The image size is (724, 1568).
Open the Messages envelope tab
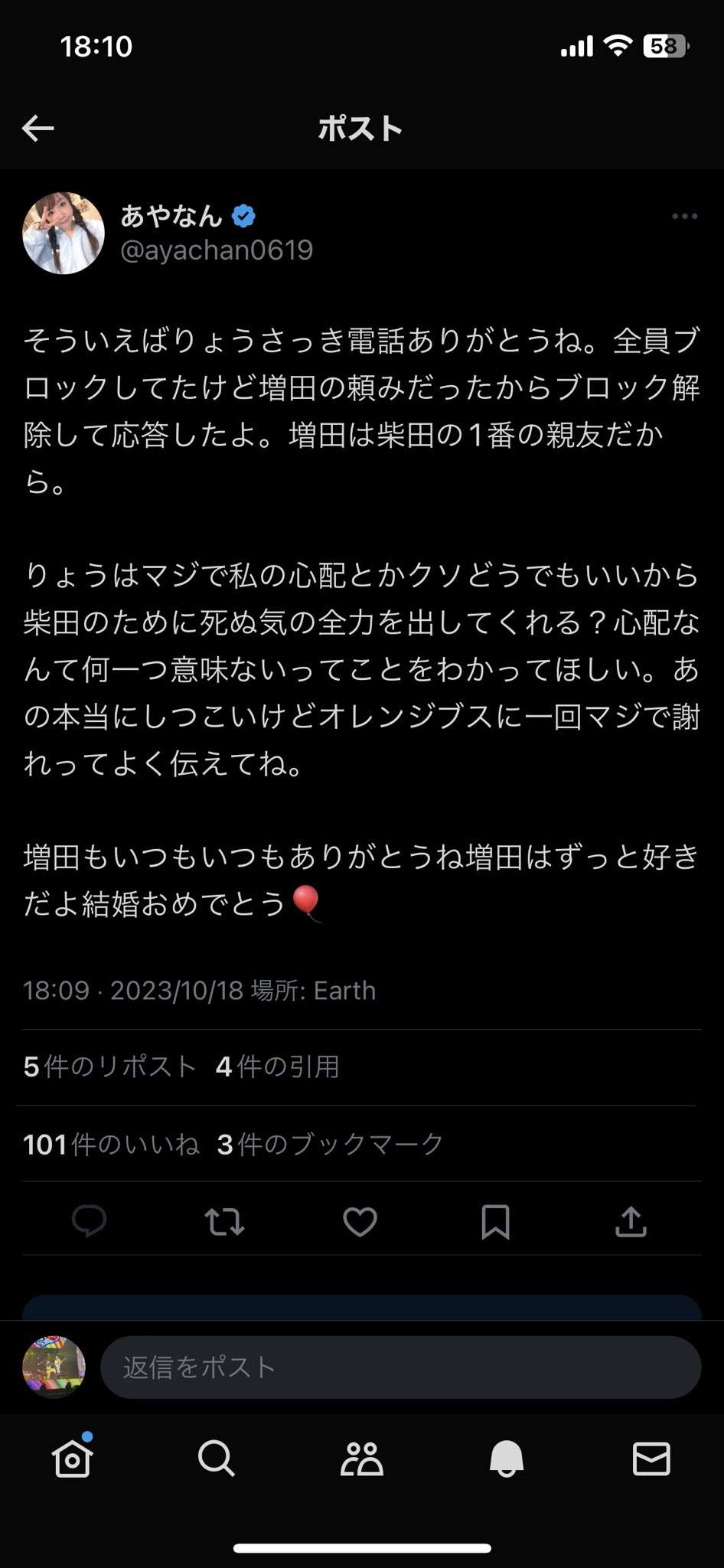[x=651, y=1459]
